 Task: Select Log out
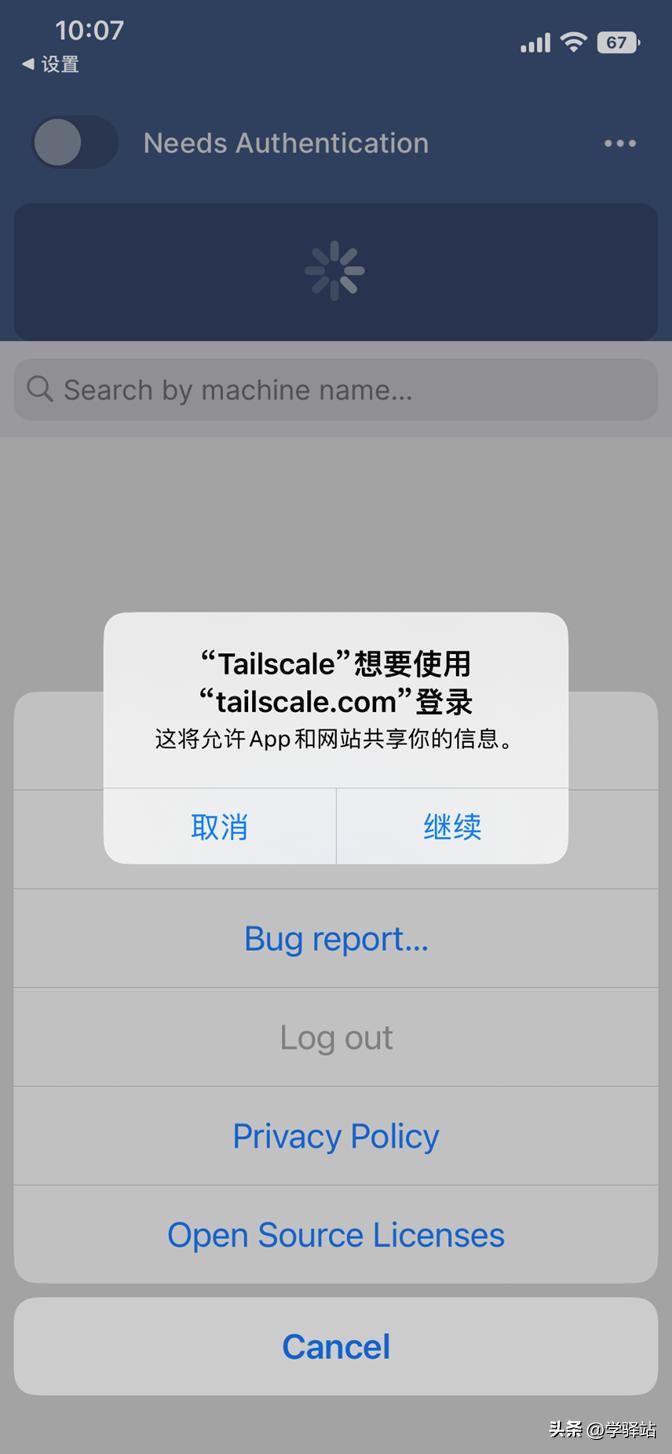coord(336,1037)
